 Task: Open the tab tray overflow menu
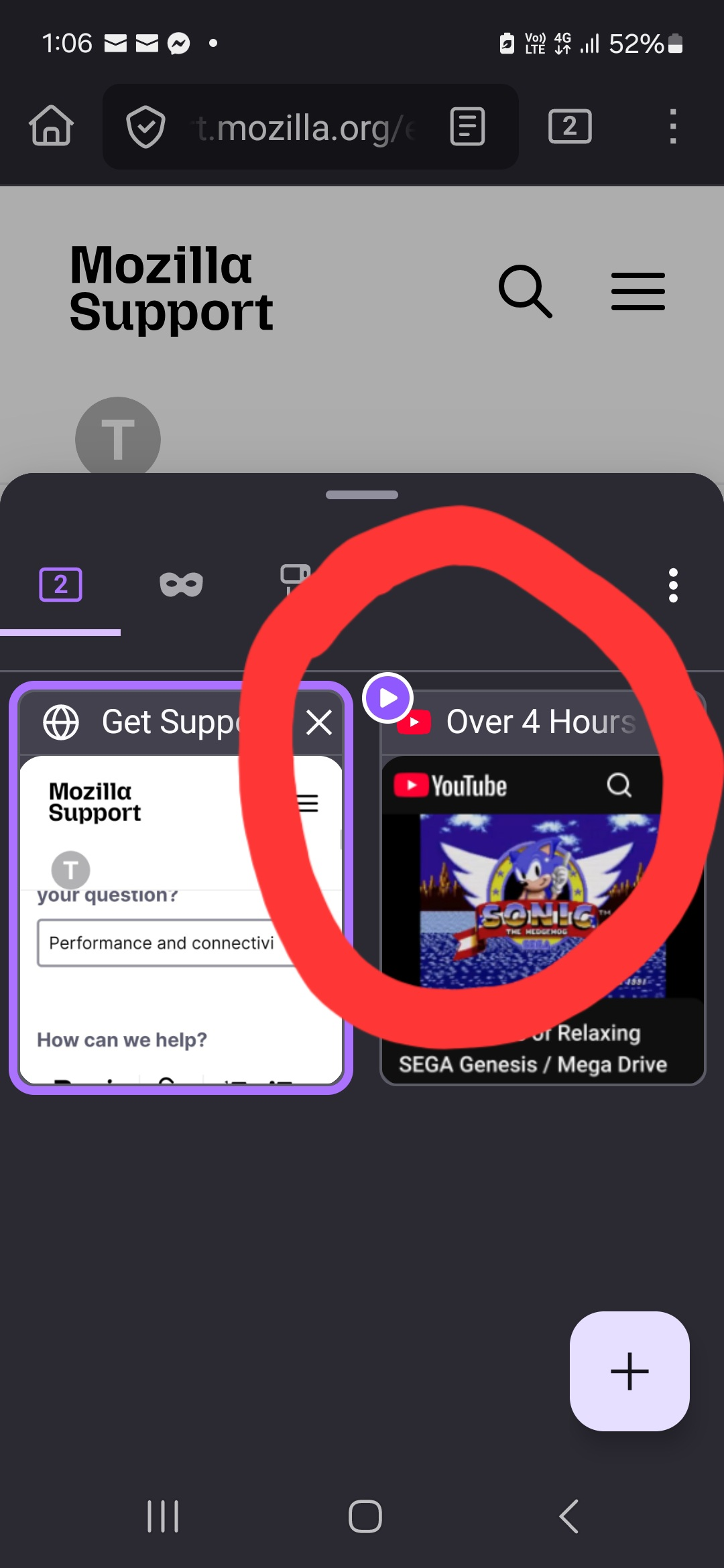pyautogui.click(x=673, y=586)
